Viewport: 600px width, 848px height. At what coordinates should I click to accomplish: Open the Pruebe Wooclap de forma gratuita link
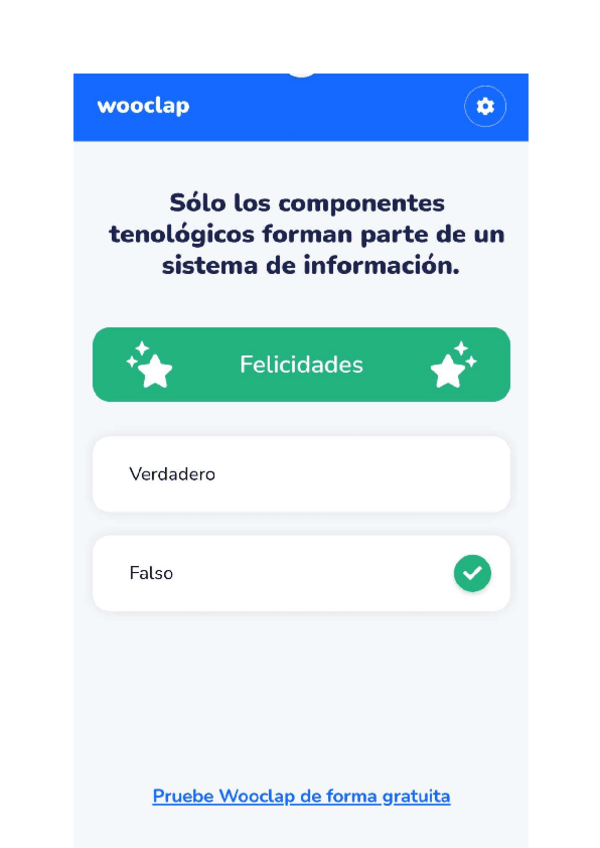tap(301, 796)
